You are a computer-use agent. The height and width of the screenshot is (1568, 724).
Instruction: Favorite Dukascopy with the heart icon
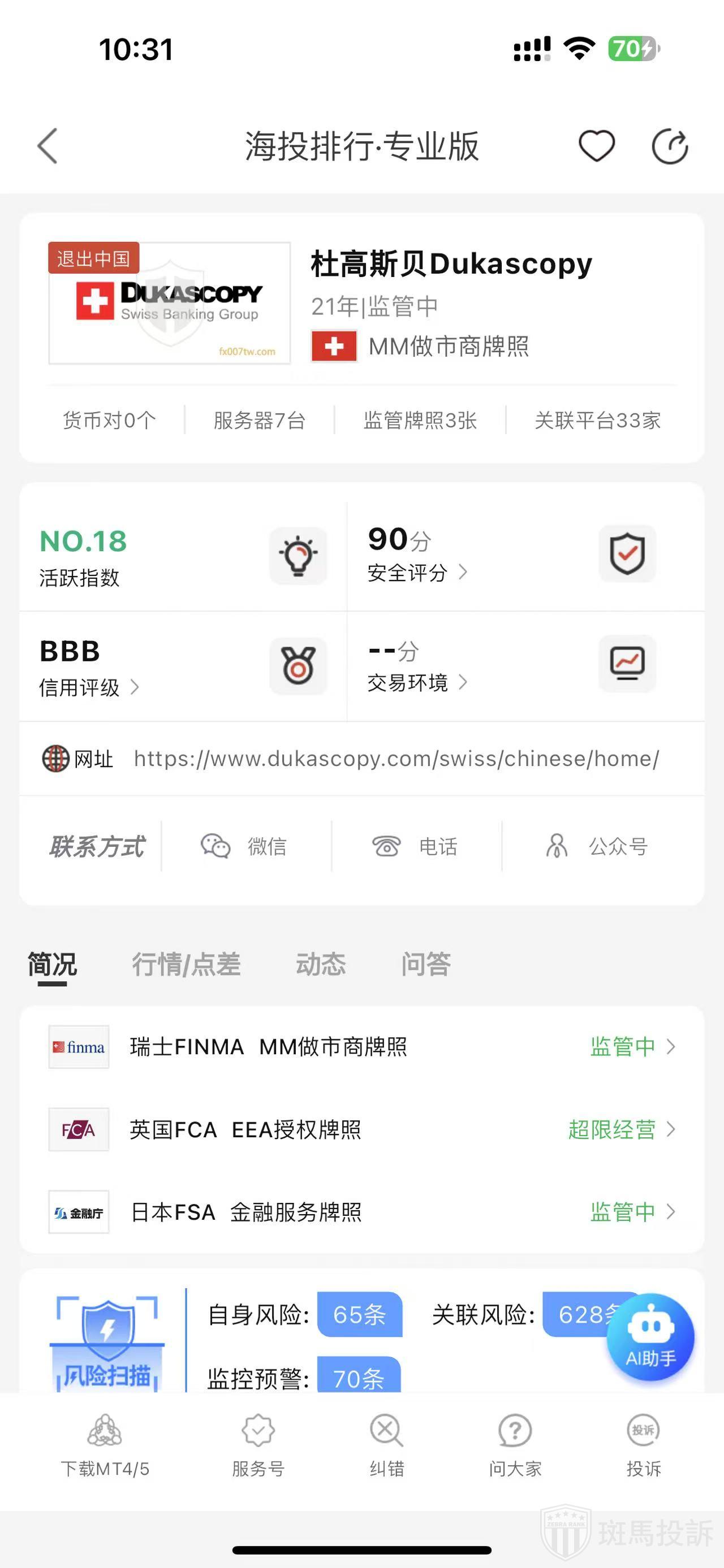point(596,146)
